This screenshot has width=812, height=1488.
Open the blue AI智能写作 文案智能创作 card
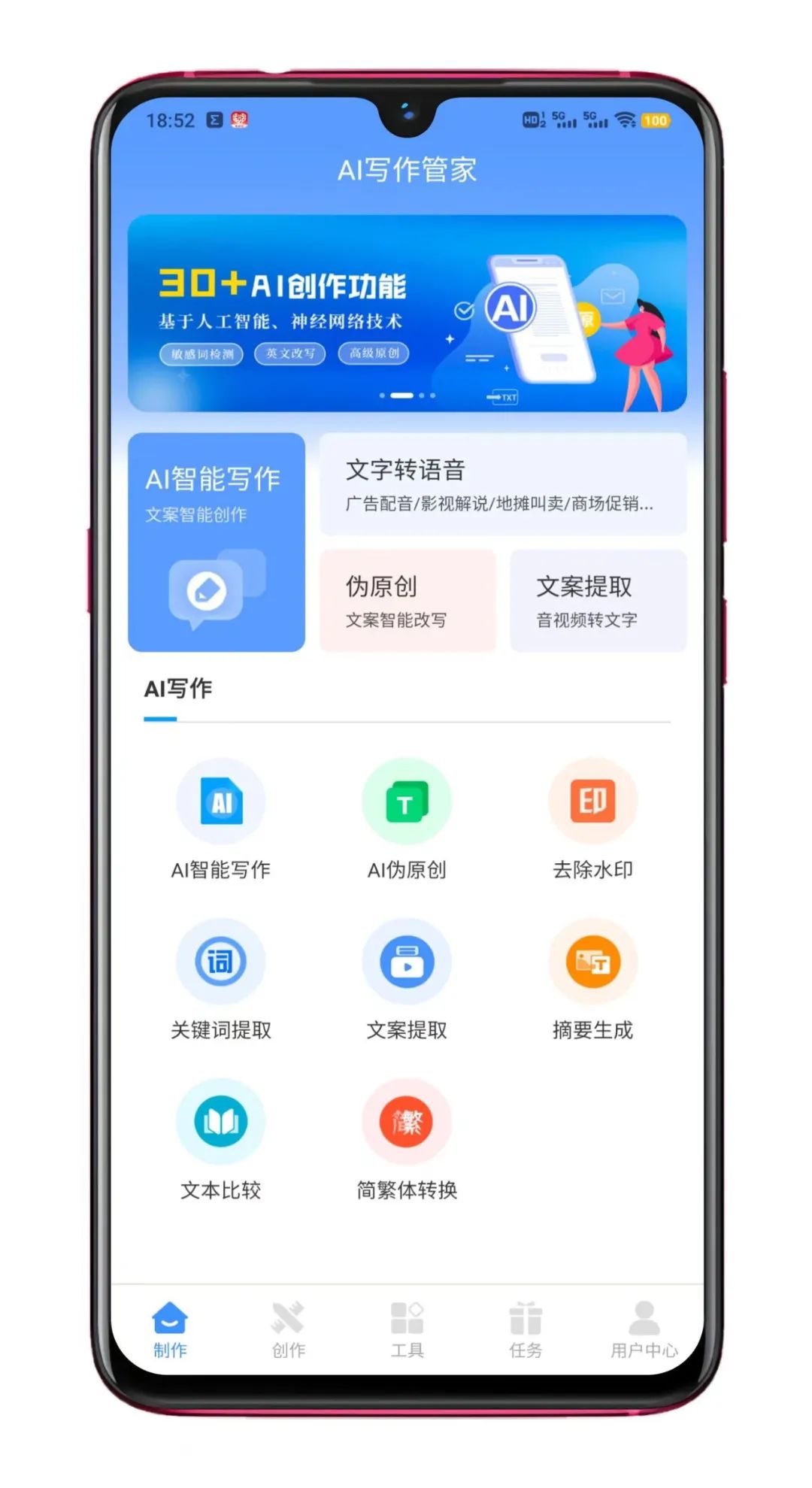[x=217, y=542]
